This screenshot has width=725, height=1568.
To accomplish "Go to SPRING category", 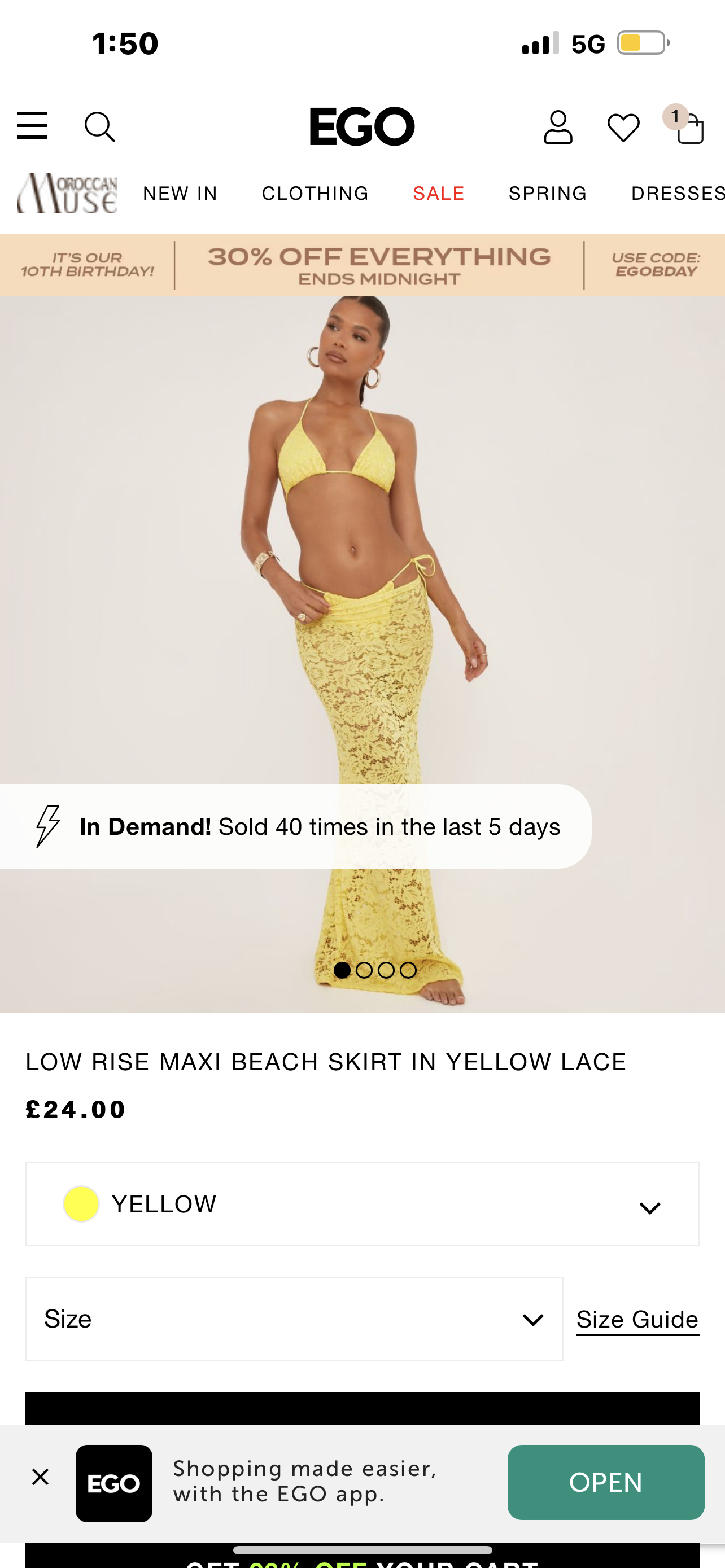I will click(x=547, y=194).
